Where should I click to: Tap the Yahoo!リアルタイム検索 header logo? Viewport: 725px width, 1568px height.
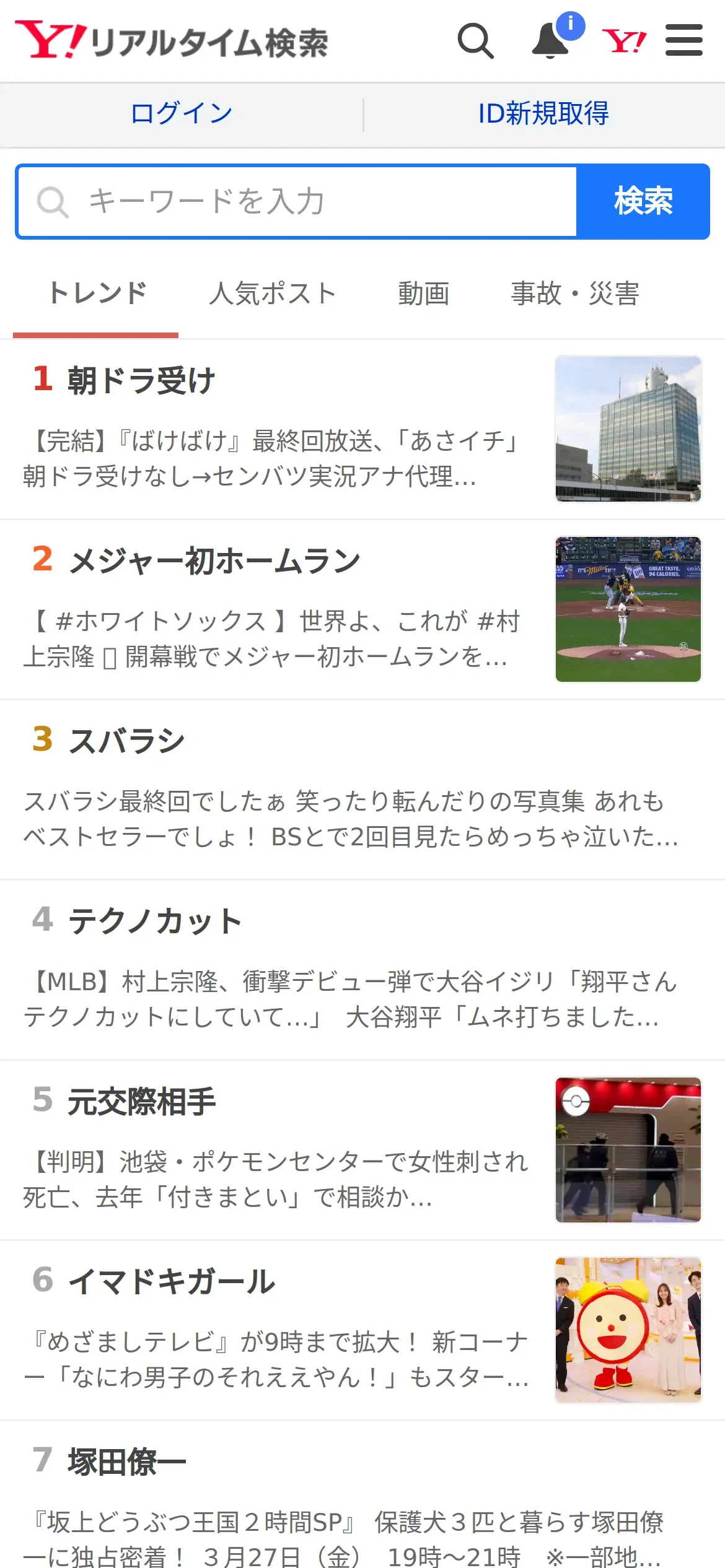172,41
